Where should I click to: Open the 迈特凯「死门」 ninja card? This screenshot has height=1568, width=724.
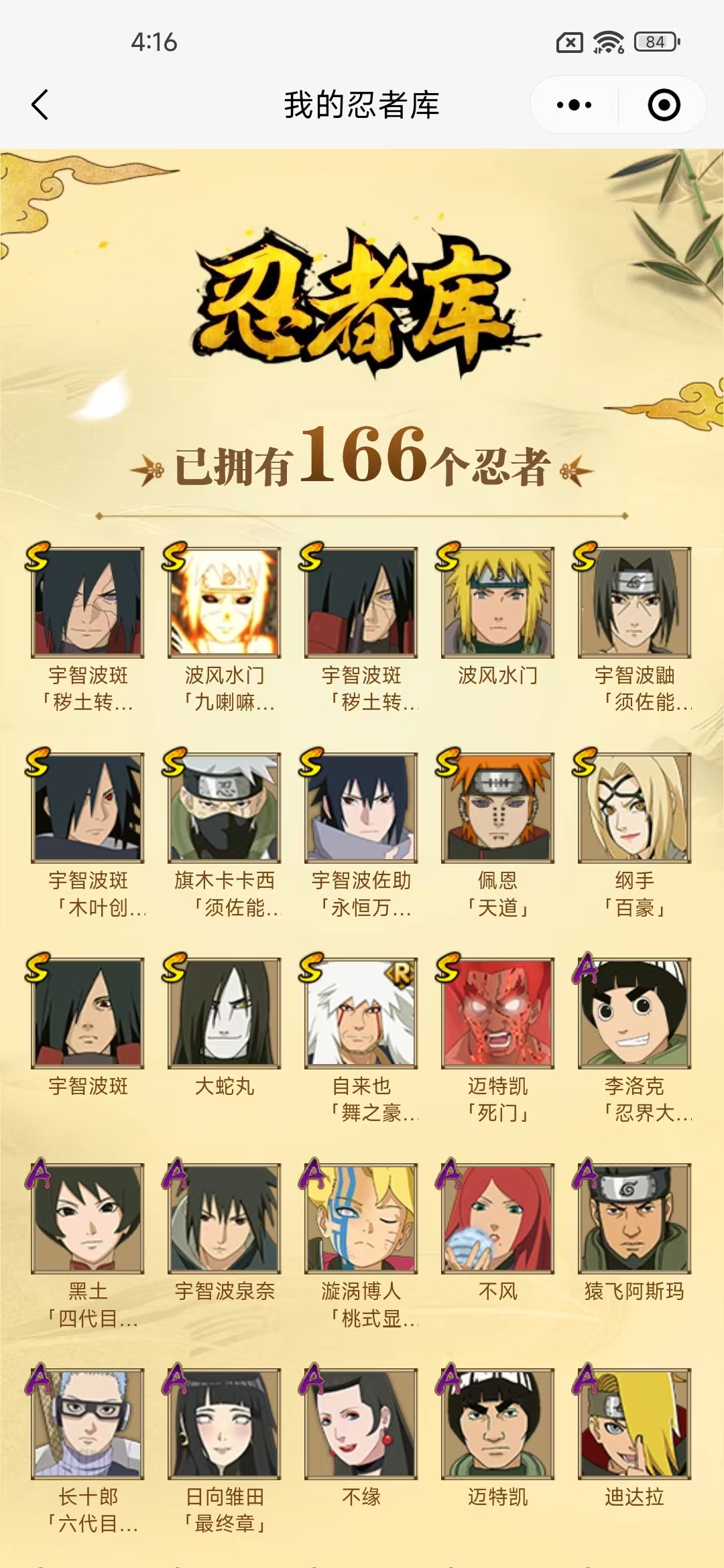point(497,1012)
